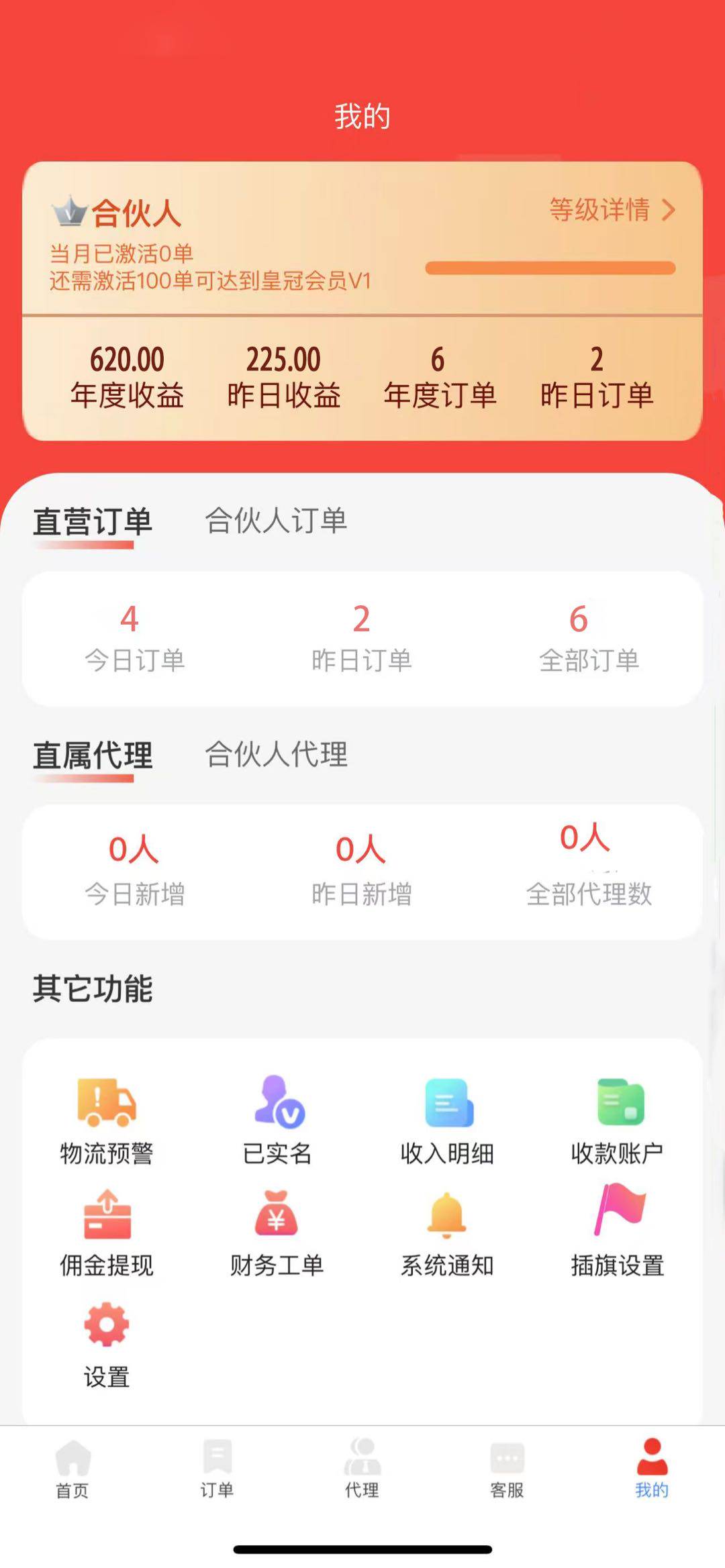Open 财务工单 finance tickets
725x1568 pixels.
pyautogui.click(x=277, y=1233)
